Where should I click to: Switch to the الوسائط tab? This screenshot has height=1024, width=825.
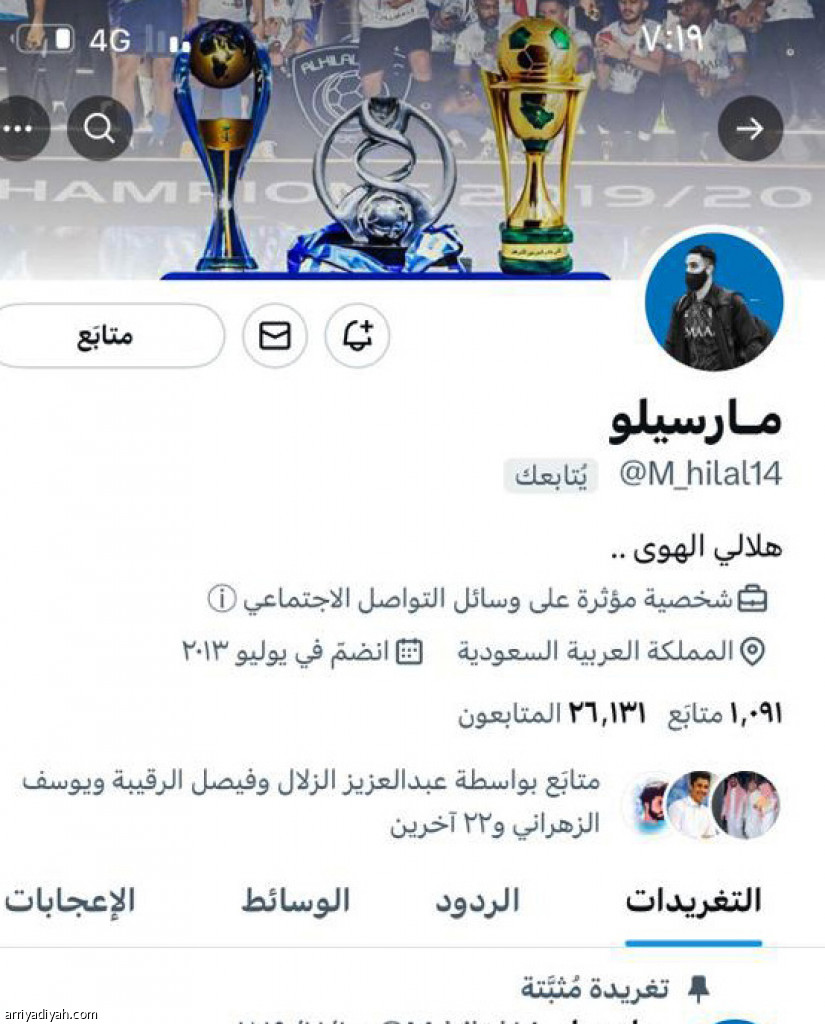point(296,901)
